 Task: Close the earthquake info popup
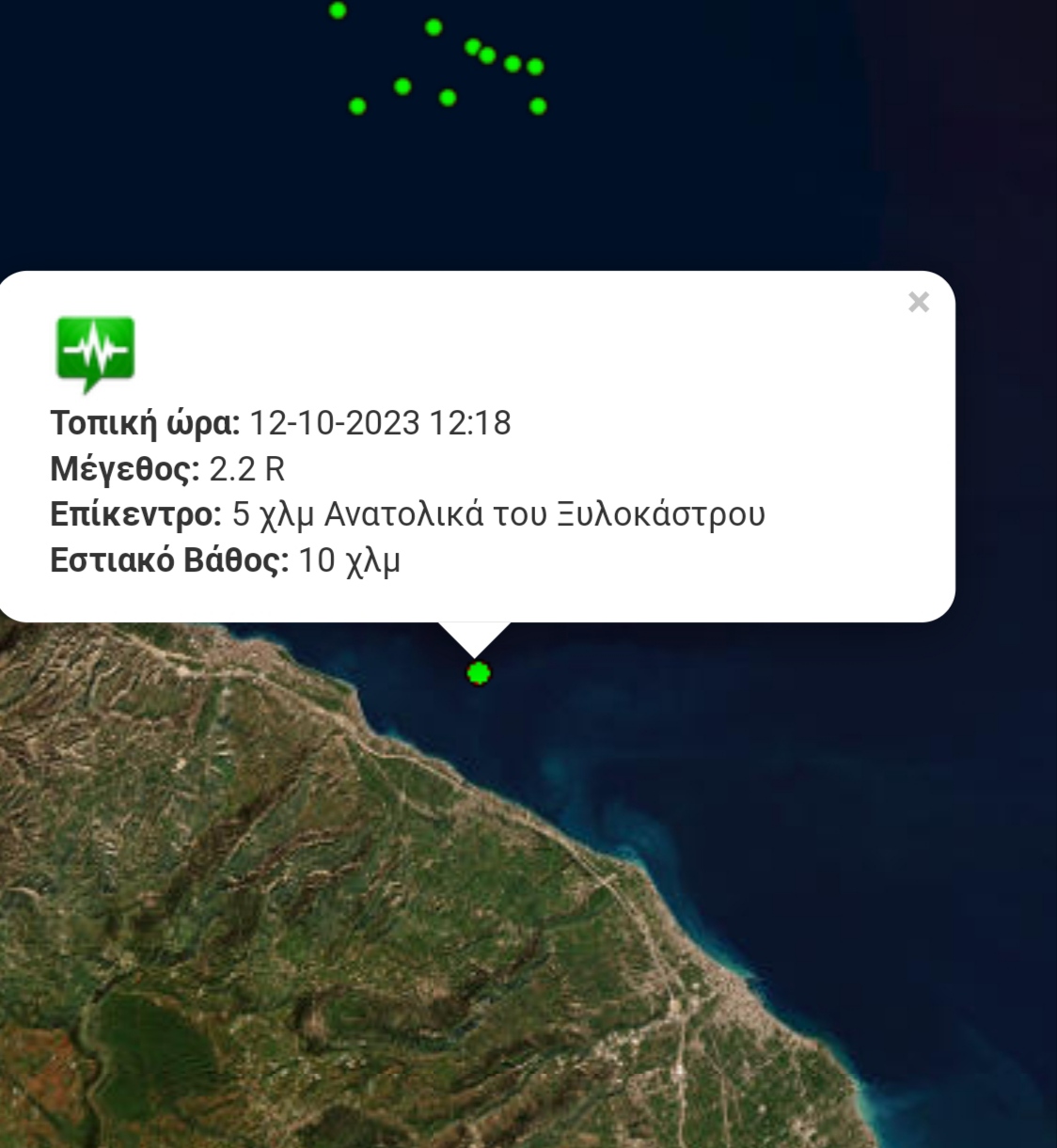point(919,302)
